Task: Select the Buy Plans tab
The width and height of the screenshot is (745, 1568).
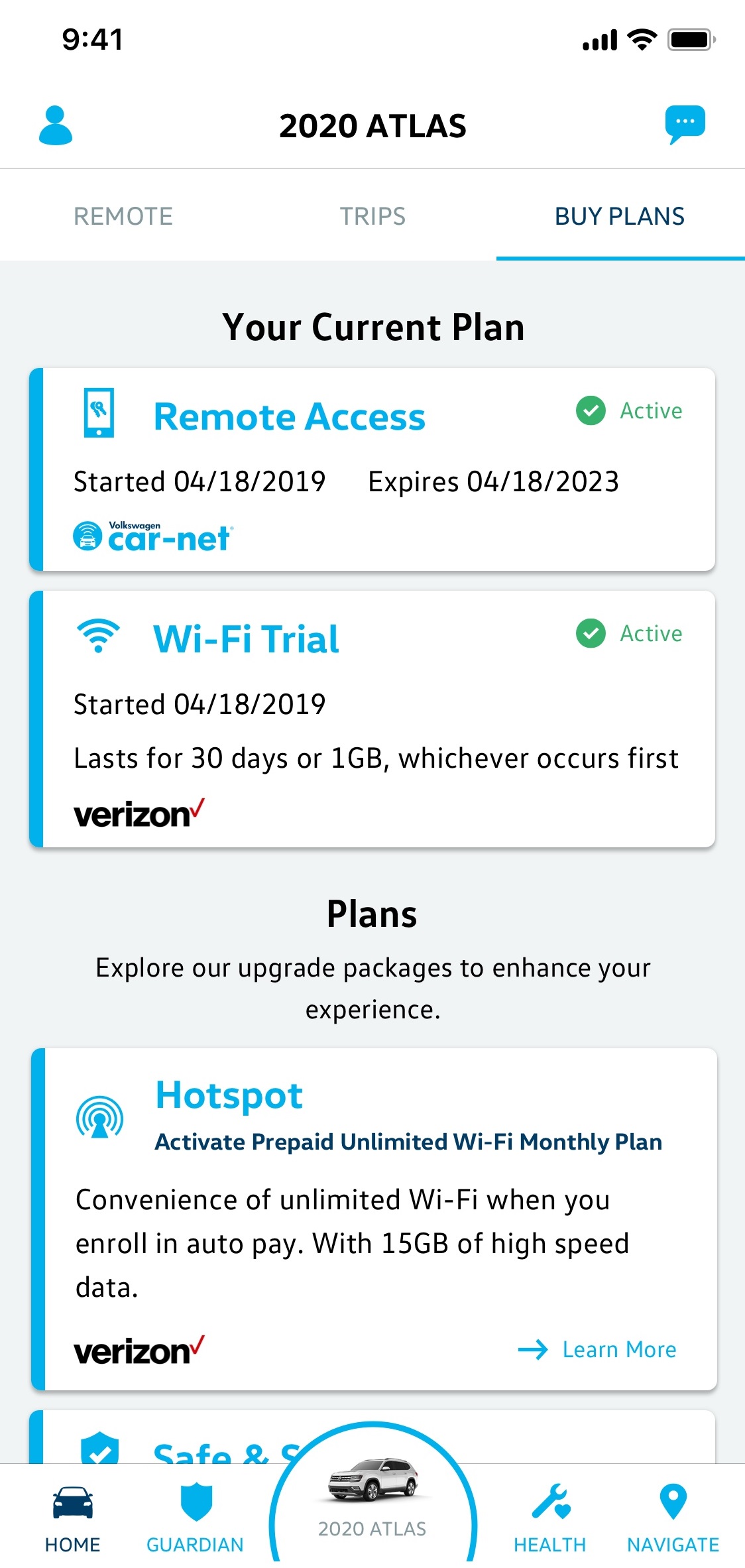Action: [x=620, y=216]
